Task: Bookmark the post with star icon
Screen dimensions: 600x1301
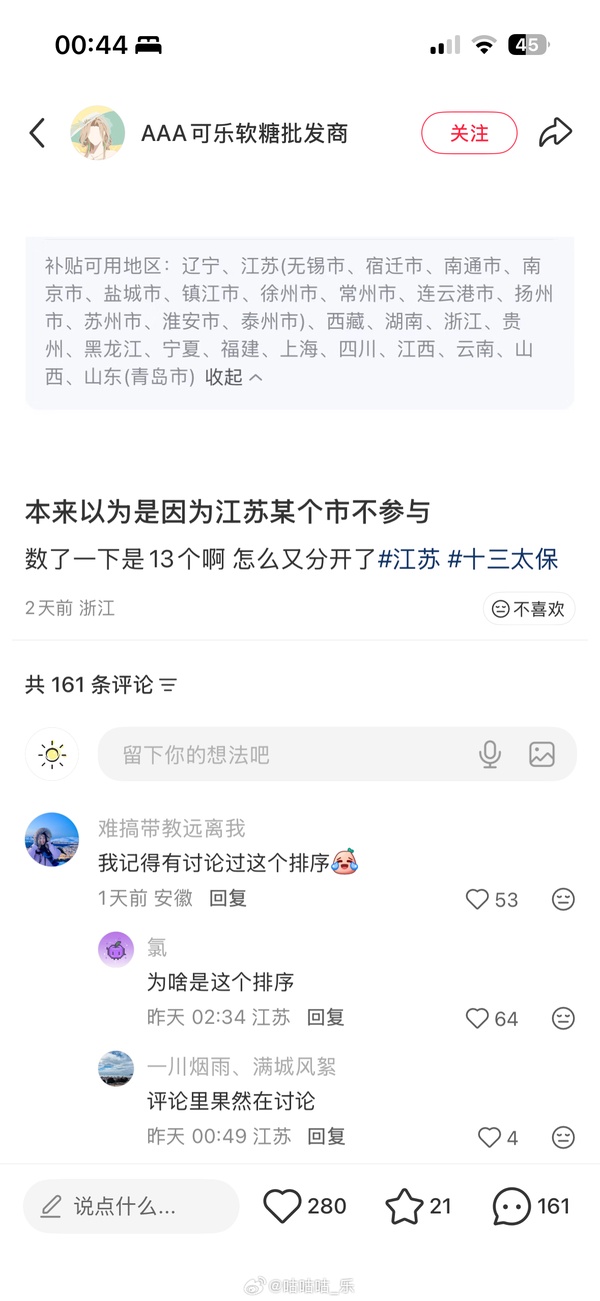Action: click(404, 1207)
